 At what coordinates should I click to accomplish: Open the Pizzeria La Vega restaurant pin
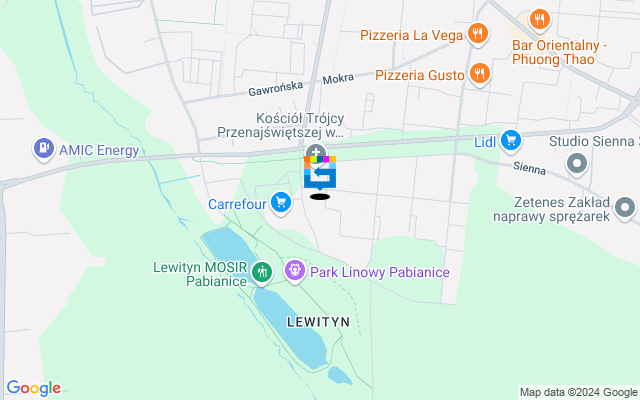tap(479, 35)
